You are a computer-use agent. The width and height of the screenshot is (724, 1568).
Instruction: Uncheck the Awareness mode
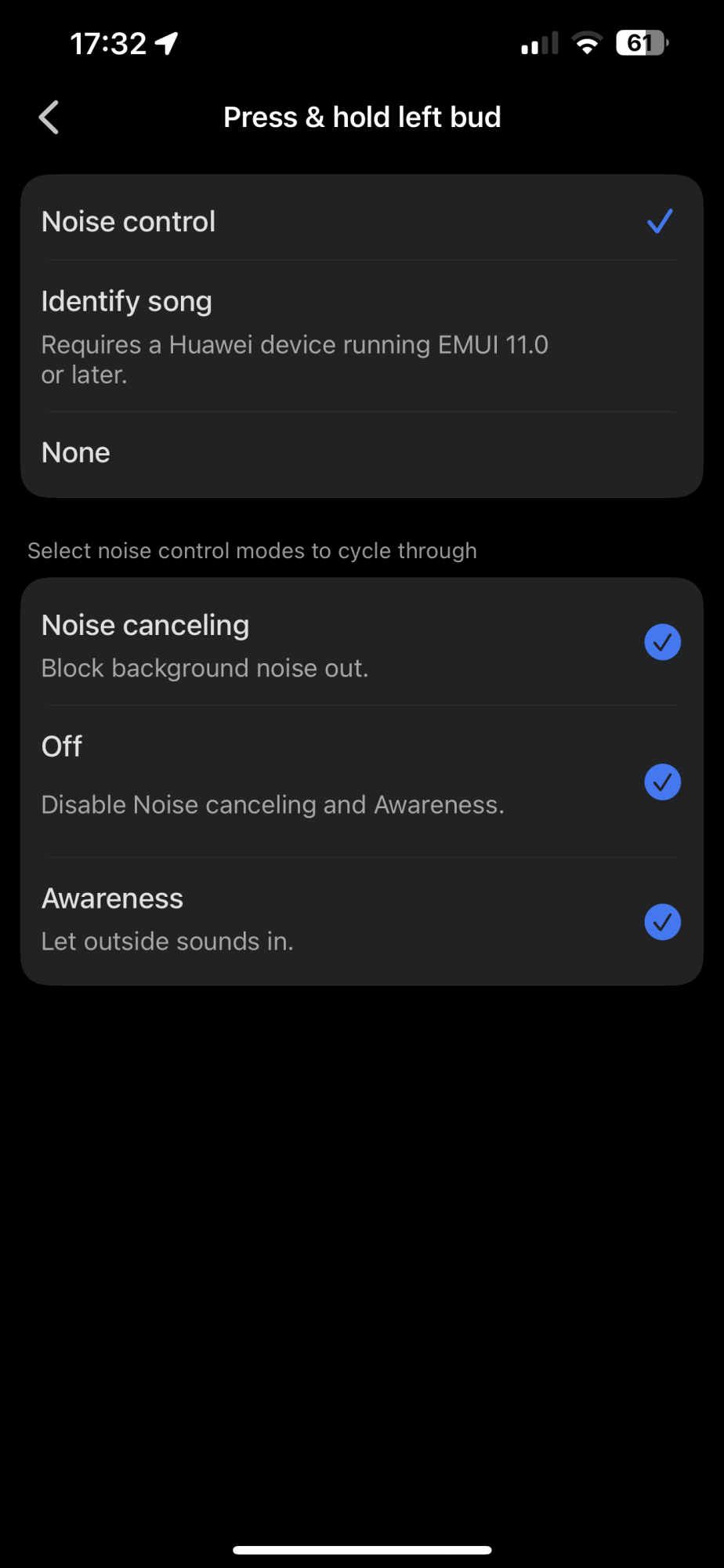click(662, 921)
